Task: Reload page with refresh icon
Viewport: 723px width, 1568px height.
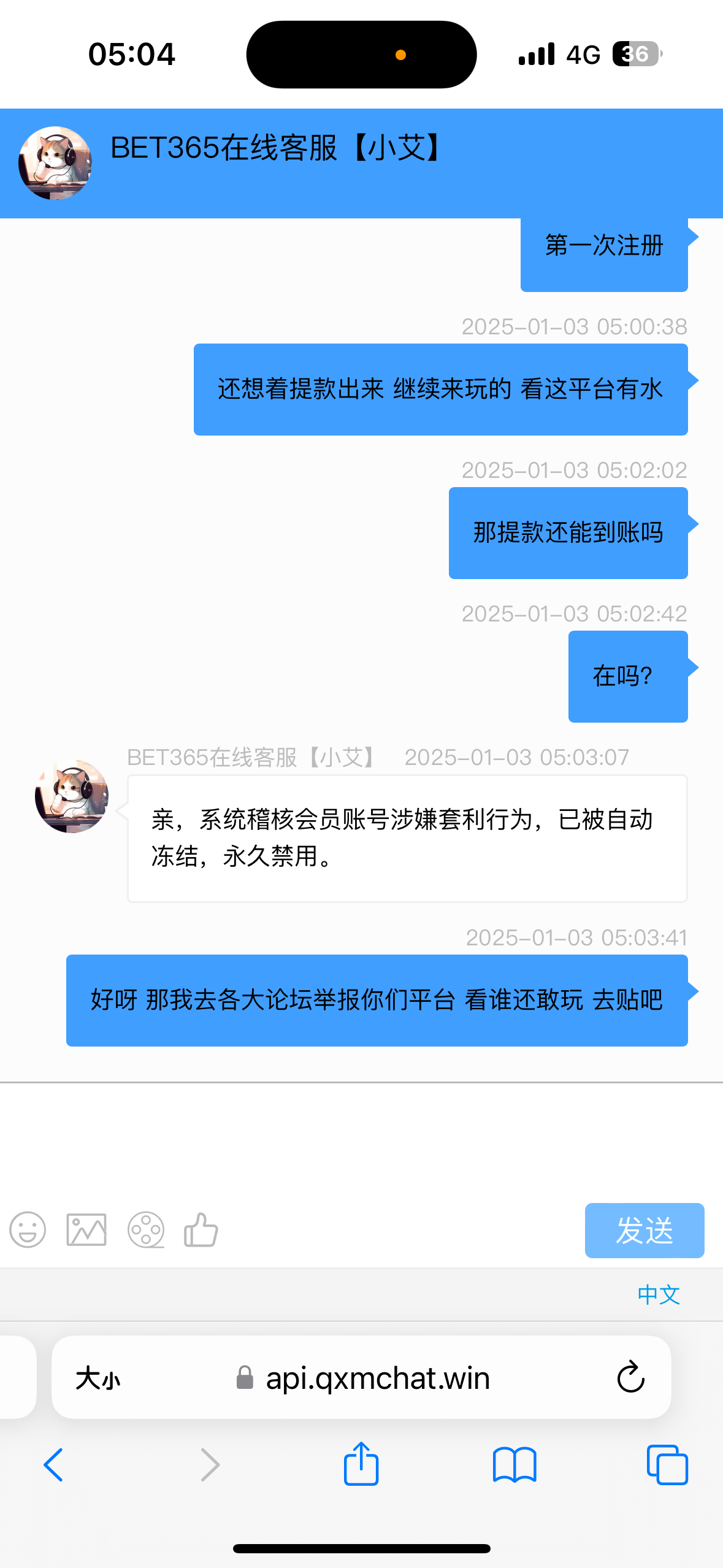Action: pos(630,1376)
